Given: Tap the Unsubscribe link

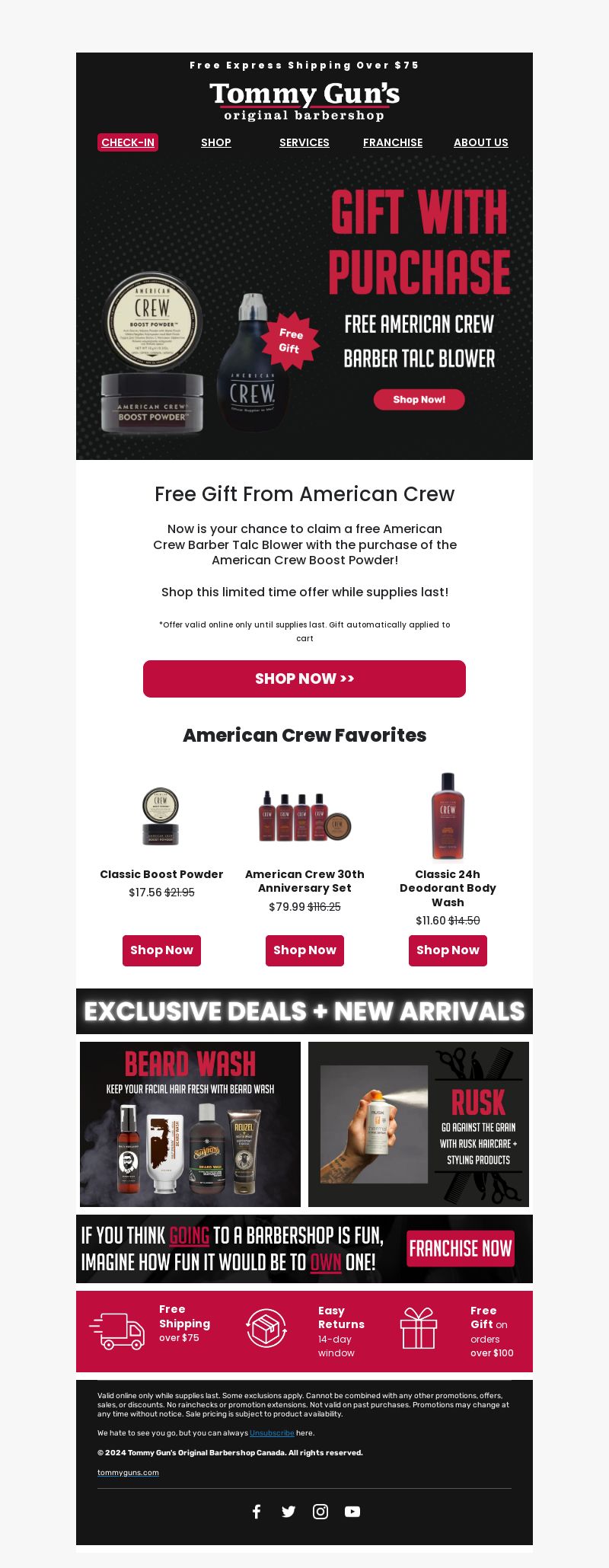Looking at the screenshot, I should pos(272,1433).
